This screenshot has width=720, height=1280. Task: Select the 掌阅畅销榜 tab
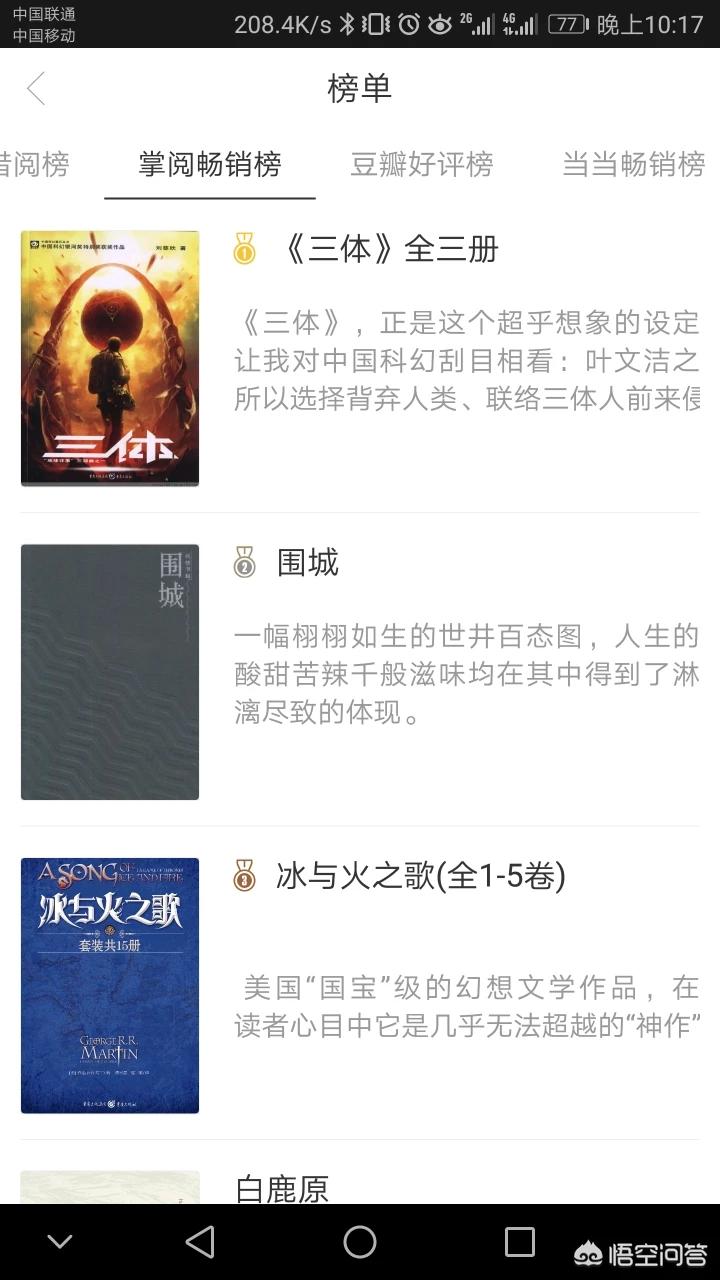point(210,164)
